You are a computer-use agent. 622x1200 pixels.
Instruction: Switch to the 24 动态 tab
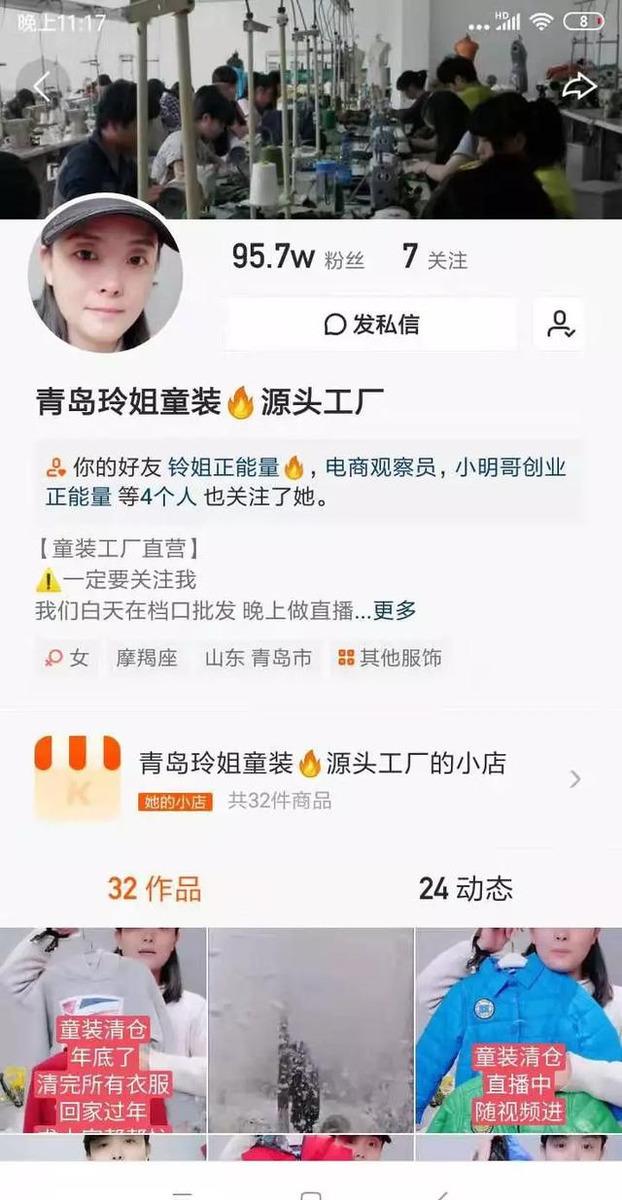coord(465,889)
